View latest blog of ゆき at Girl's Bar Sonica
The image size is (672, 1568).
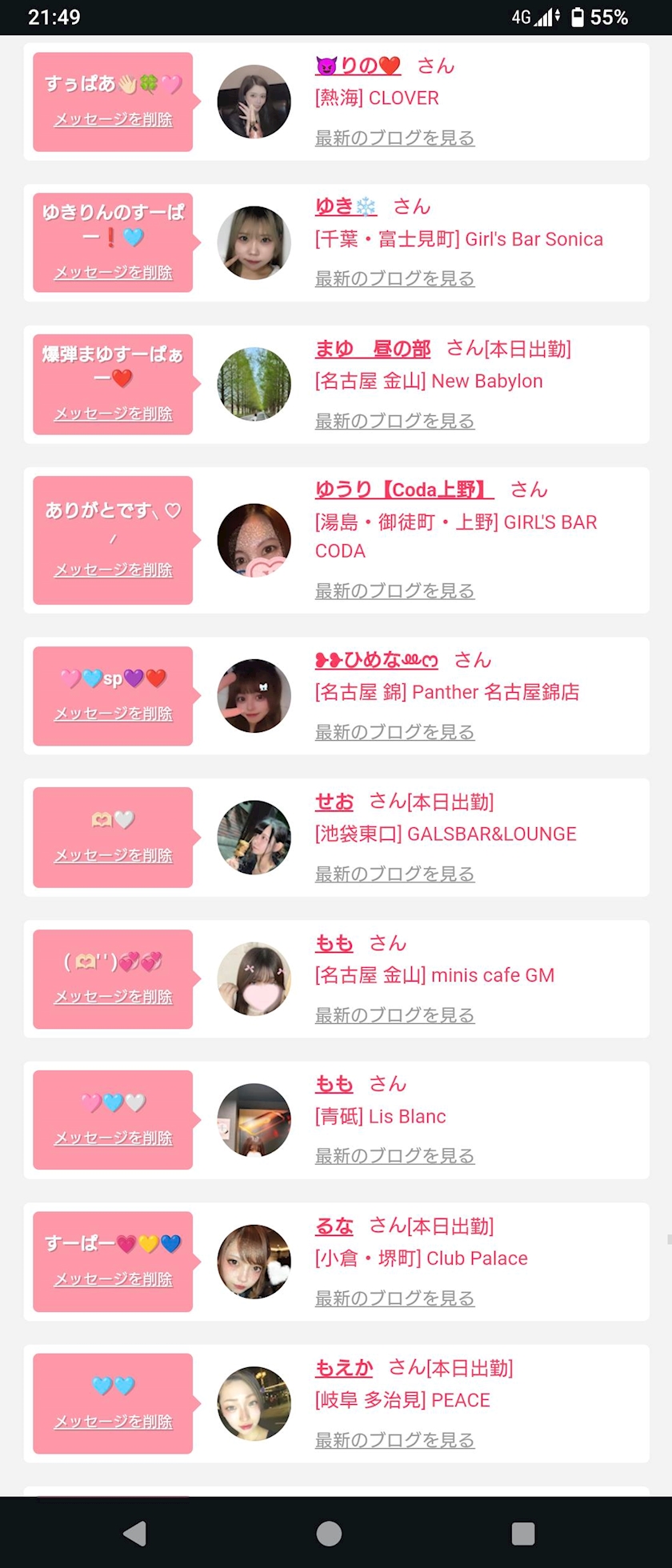(x=394, y=278)
